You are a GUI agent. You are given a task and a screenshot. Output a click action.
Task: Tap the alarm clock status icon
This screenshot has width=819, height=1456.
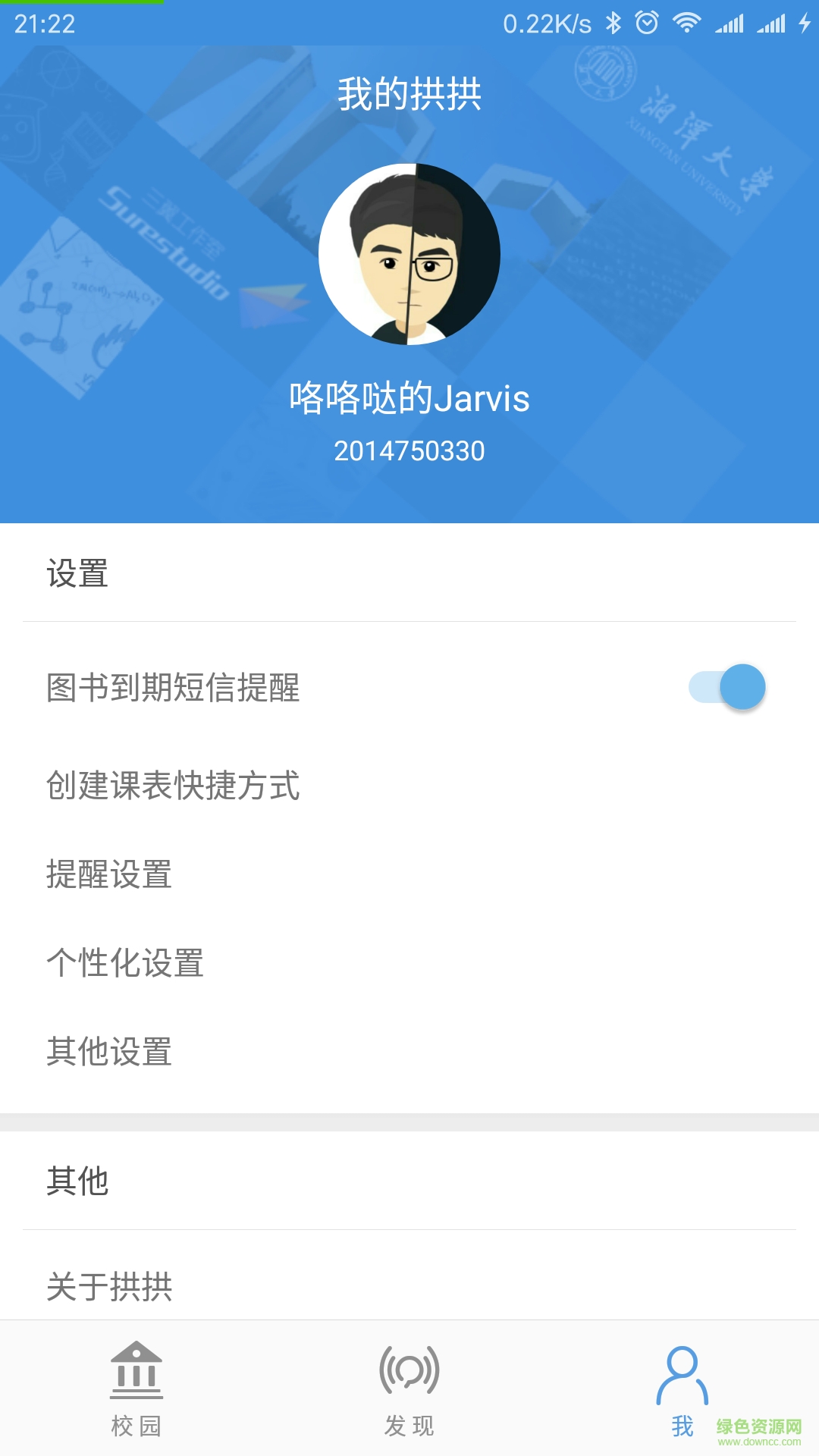point(648,23)
